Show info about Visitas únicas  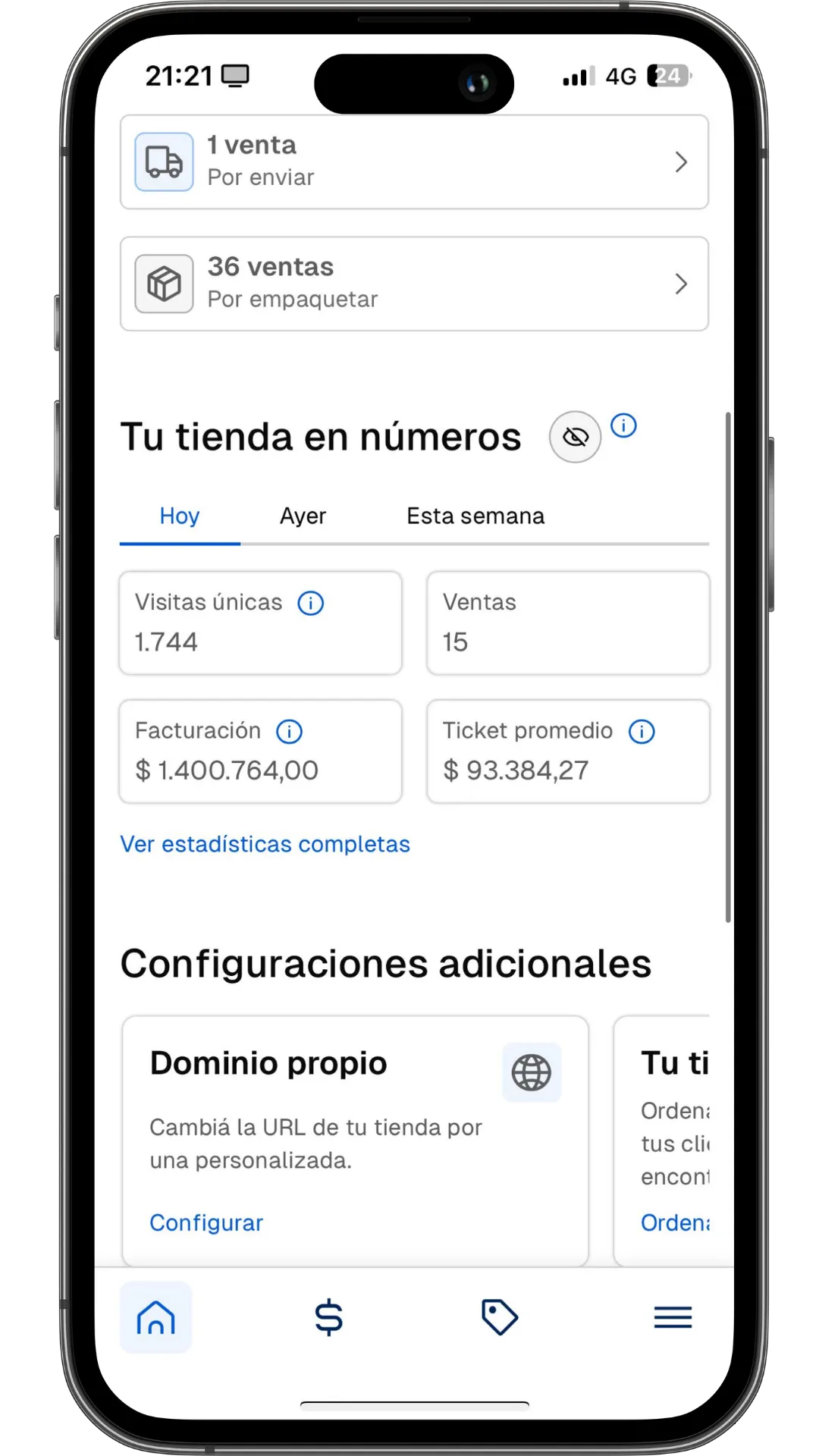point(311,604)
